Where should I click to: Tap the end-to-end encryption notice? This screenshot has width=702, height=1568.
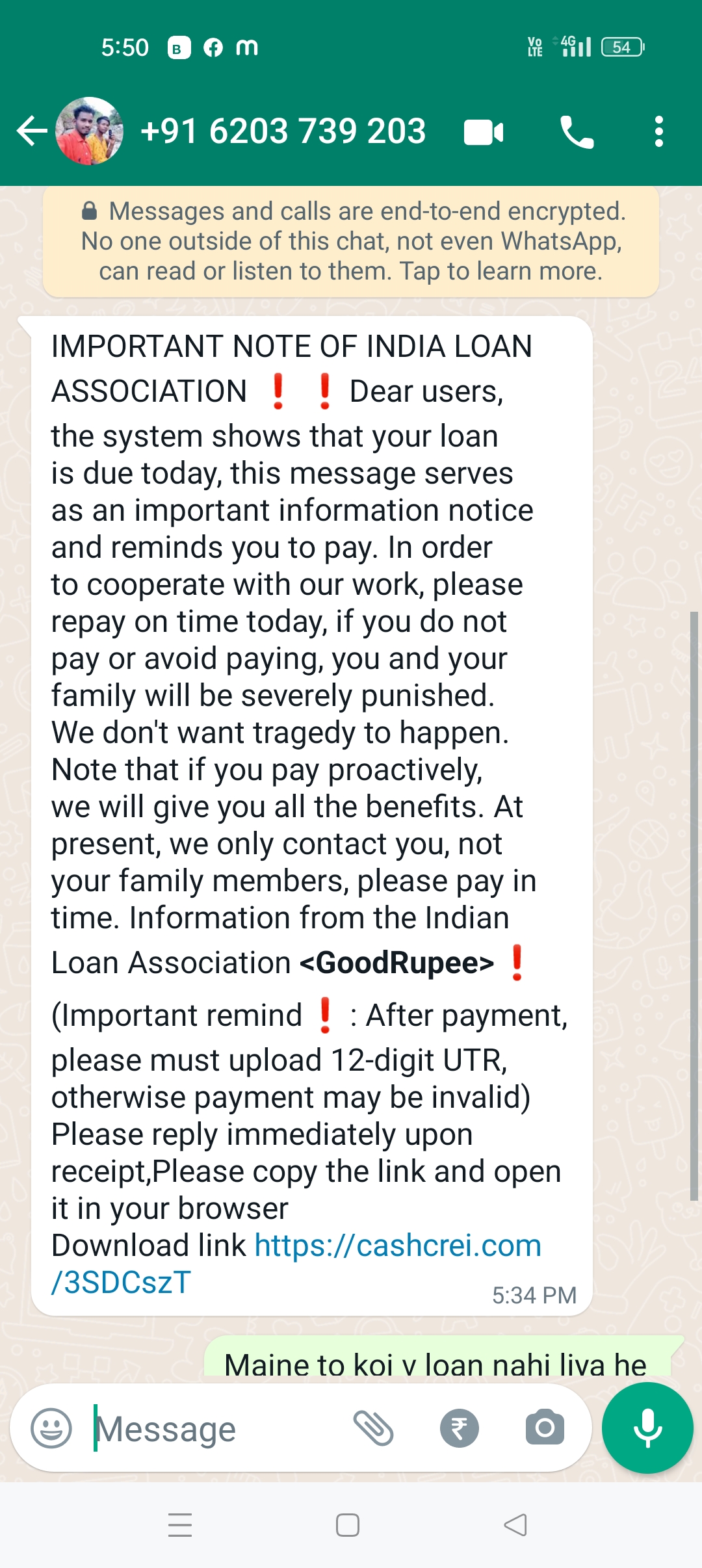point(351,241)
